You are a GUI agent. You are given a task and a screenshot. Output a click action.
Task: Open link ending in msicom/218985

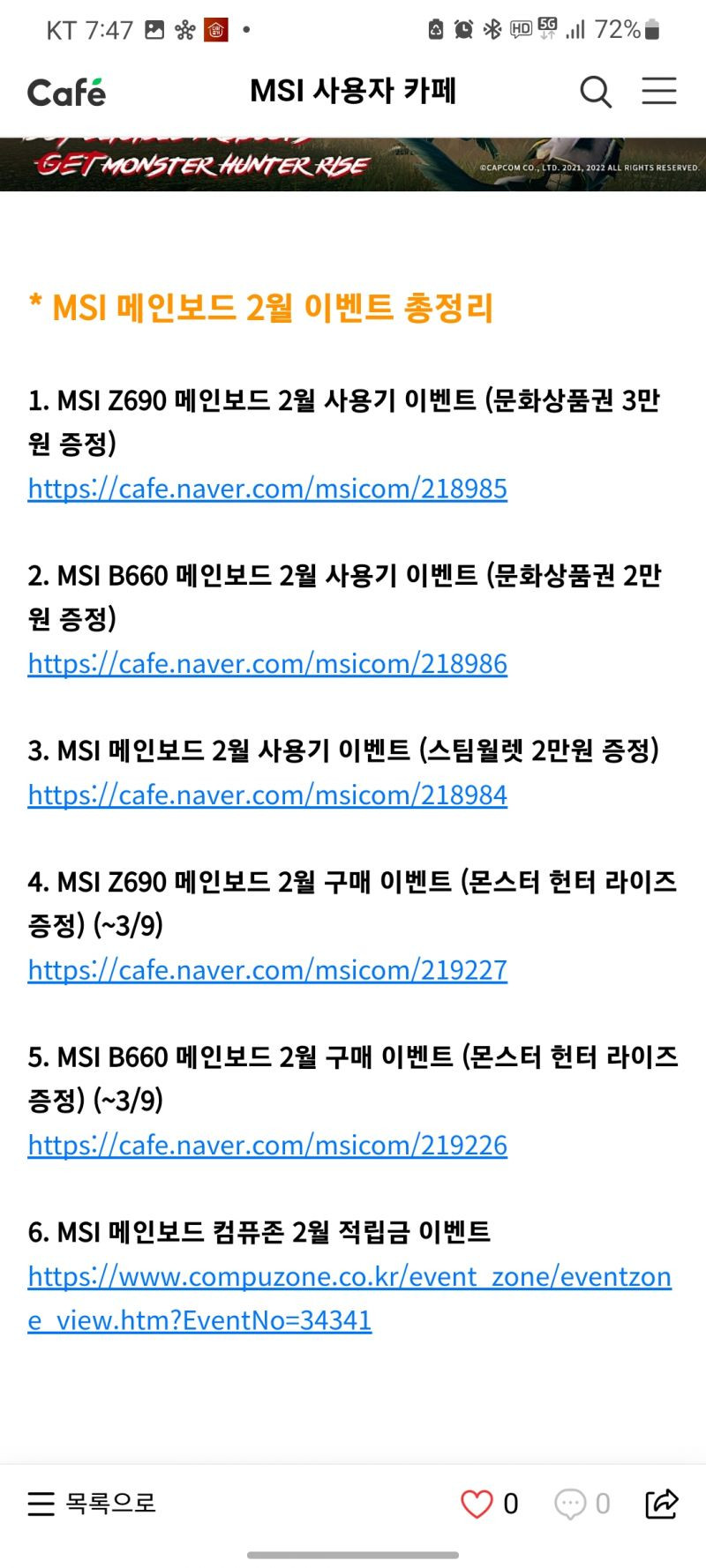coord(267,489)
